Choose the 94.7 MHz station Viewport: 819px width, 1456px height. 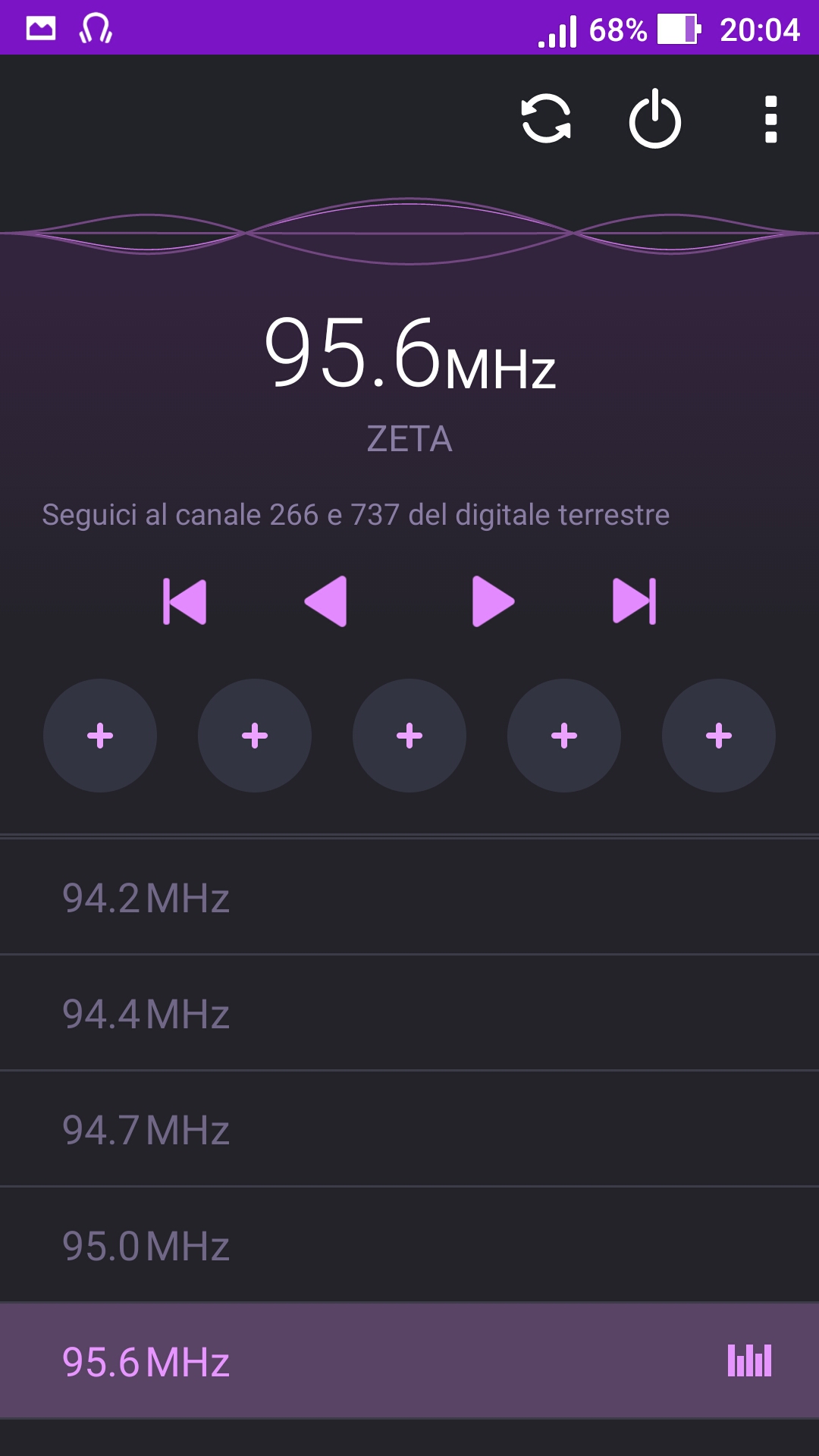click(409, 1129)
